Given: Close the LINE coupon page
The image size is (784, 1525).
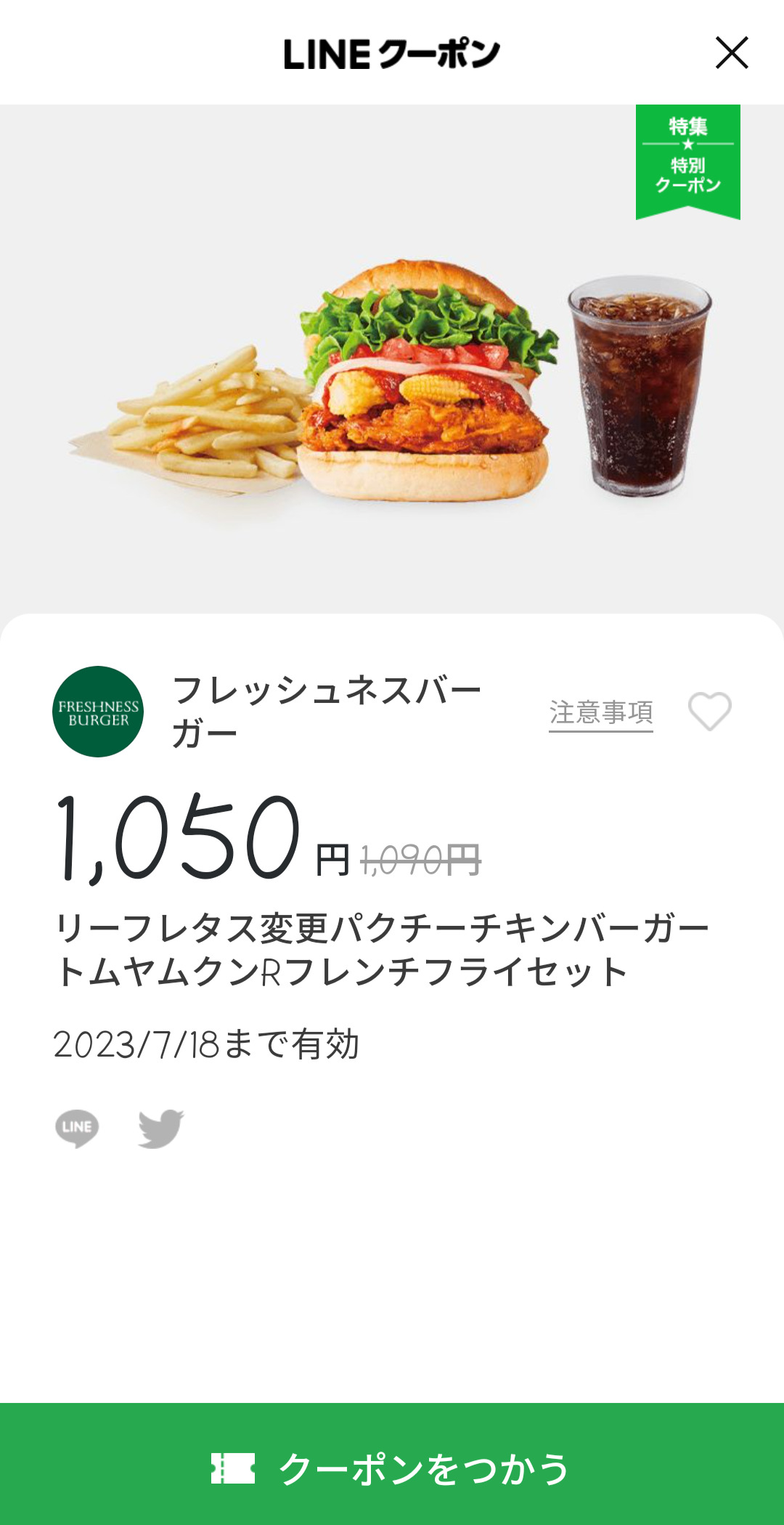Looking at the screenshot, I should pyautogui.click(x=731, y=53).
